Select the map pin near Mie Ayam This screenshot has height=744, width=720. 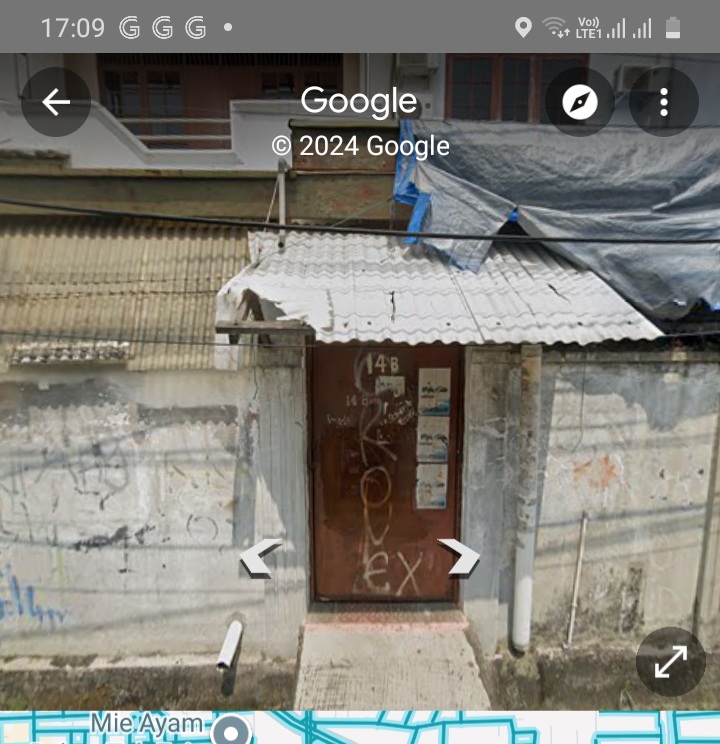coord(232,732)
